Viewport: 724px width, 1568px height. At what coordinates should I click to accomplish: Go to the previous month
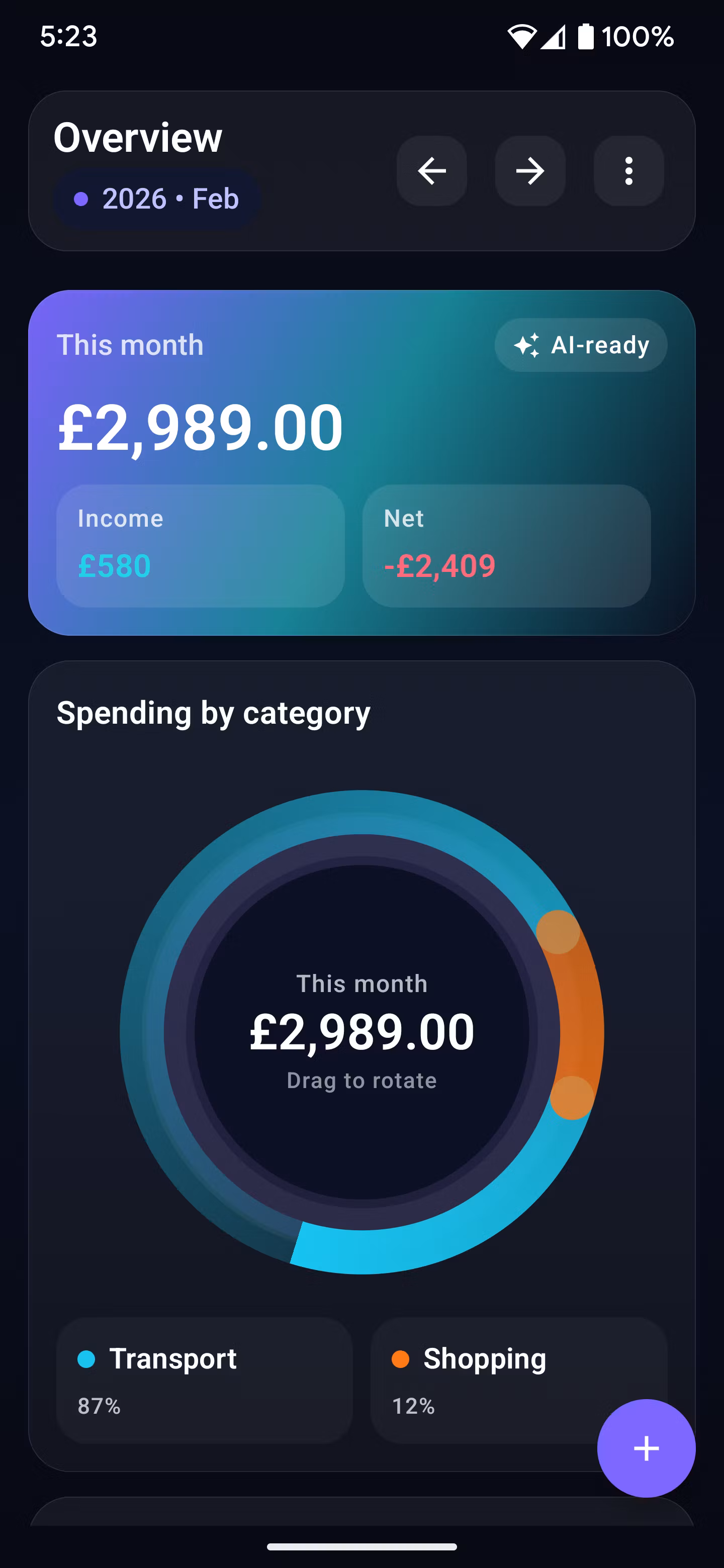pos(432,171)
